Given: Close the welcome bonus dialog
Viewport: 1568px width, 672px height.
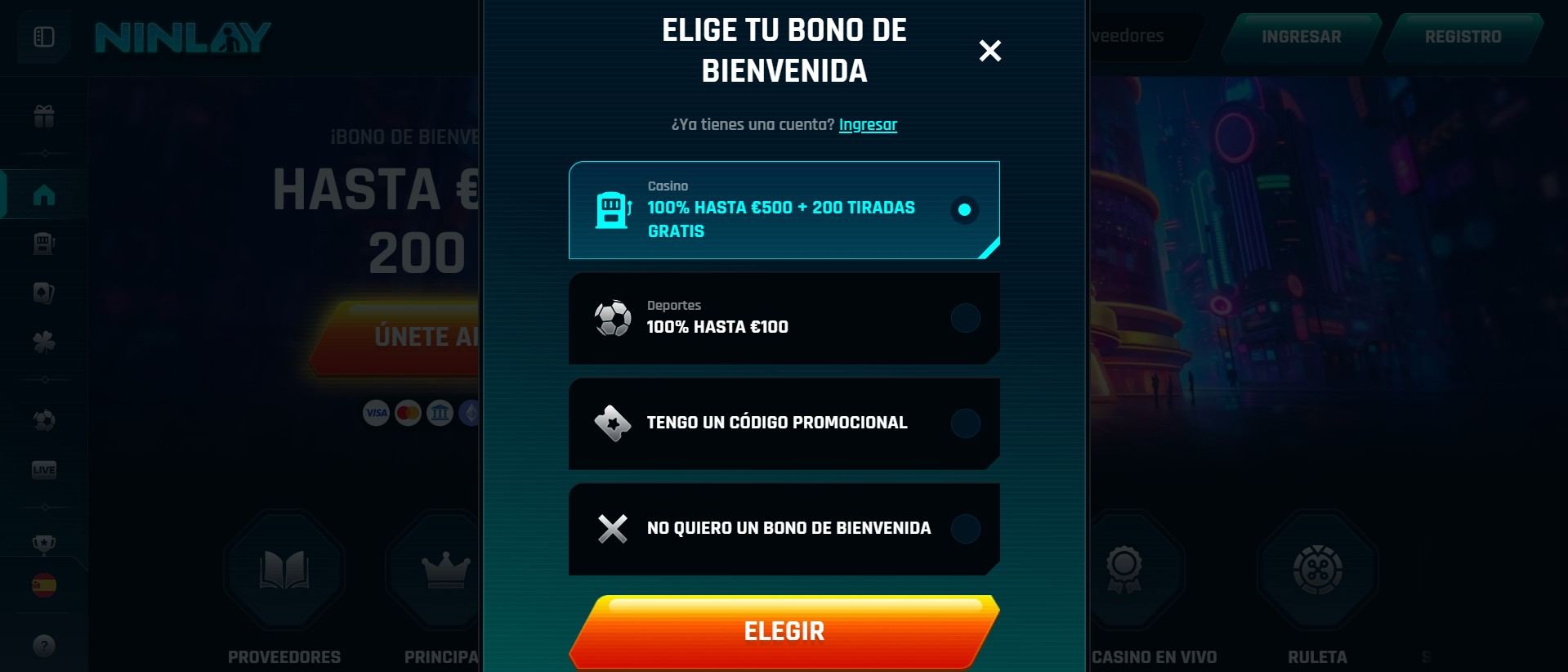Looking at the screenshot, I should tap(989, 51).
